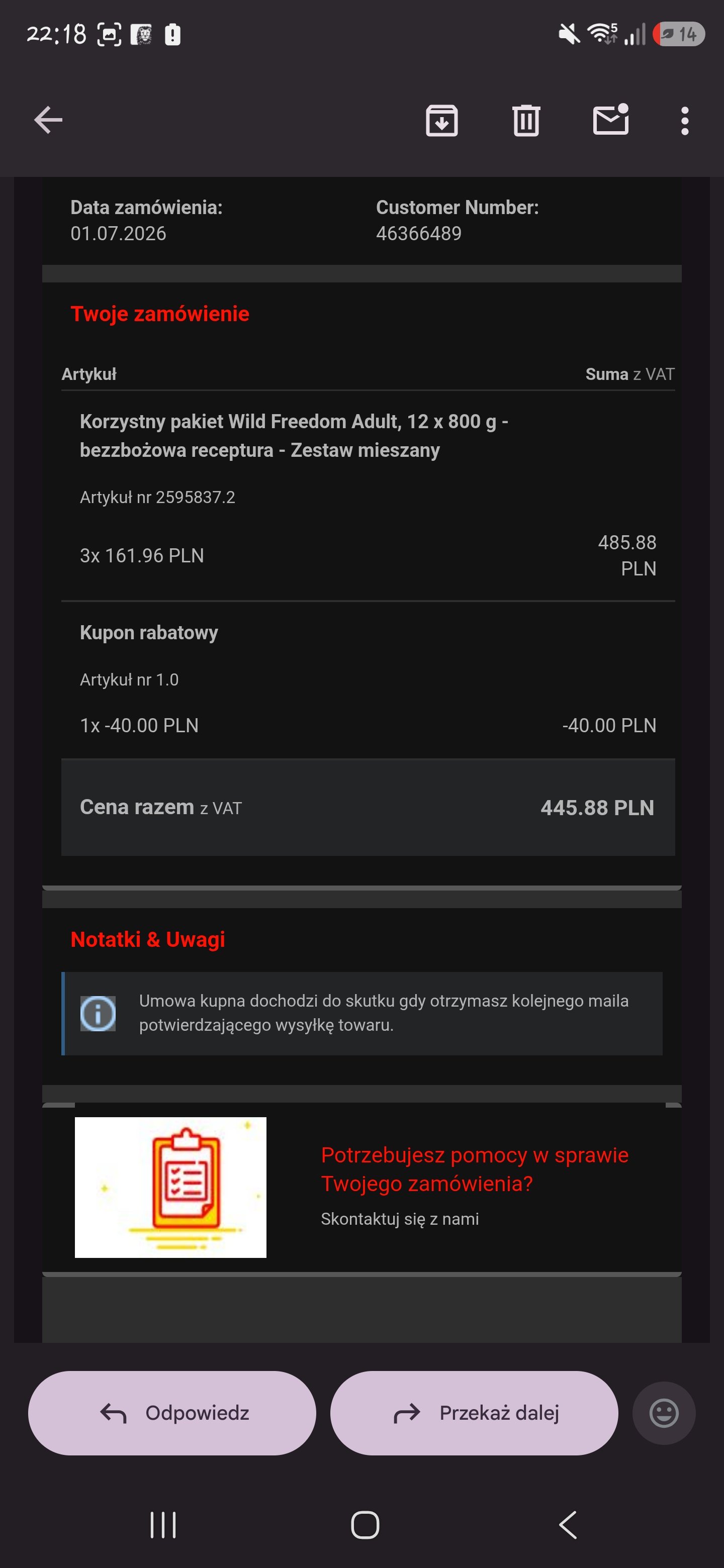Go to the home screen

tap(365, 1525)
